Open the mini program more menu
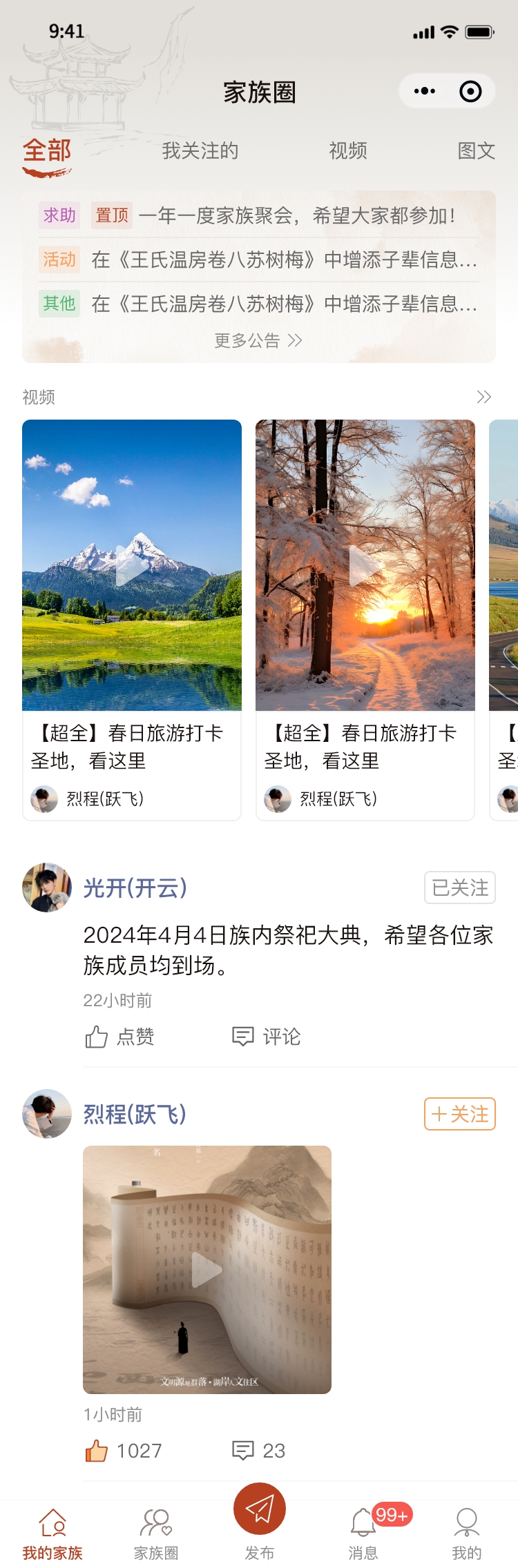Viewport: 518px width, 1568px height. [x=424, y=91]
